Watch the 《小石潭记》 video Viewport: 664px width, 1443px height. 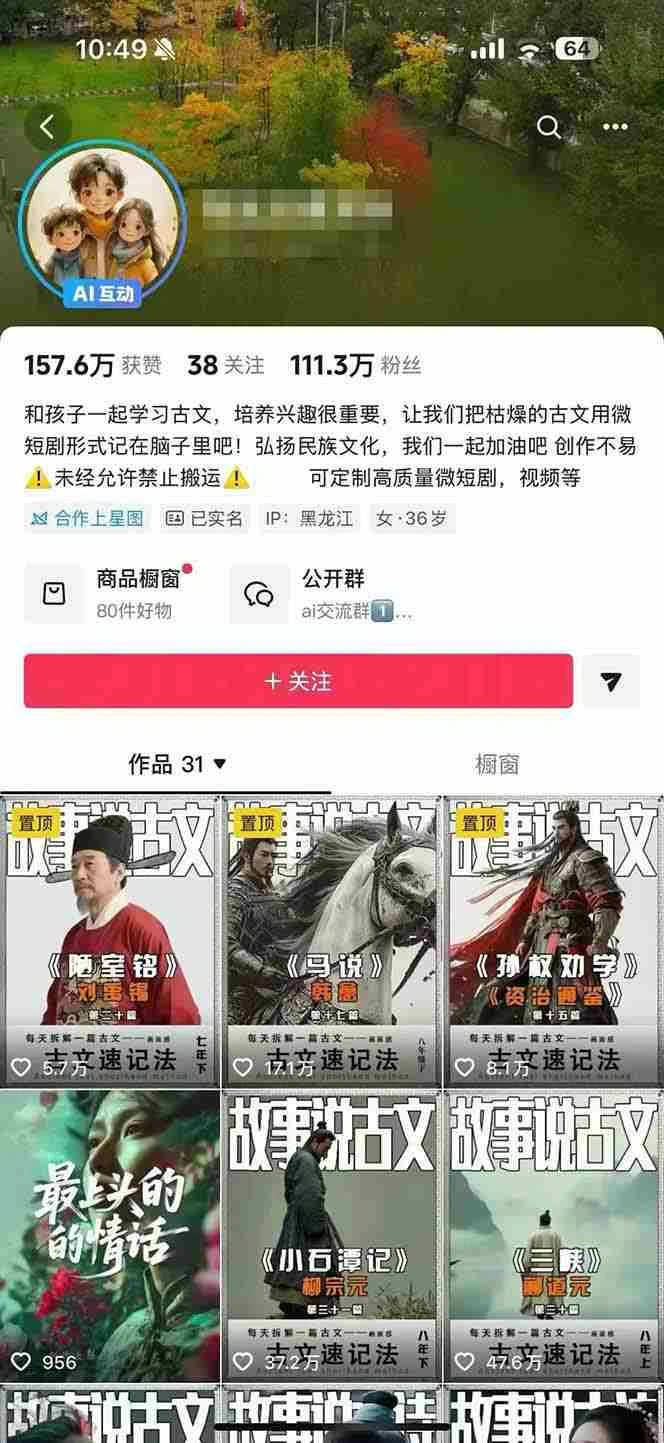click(331, 1235)
